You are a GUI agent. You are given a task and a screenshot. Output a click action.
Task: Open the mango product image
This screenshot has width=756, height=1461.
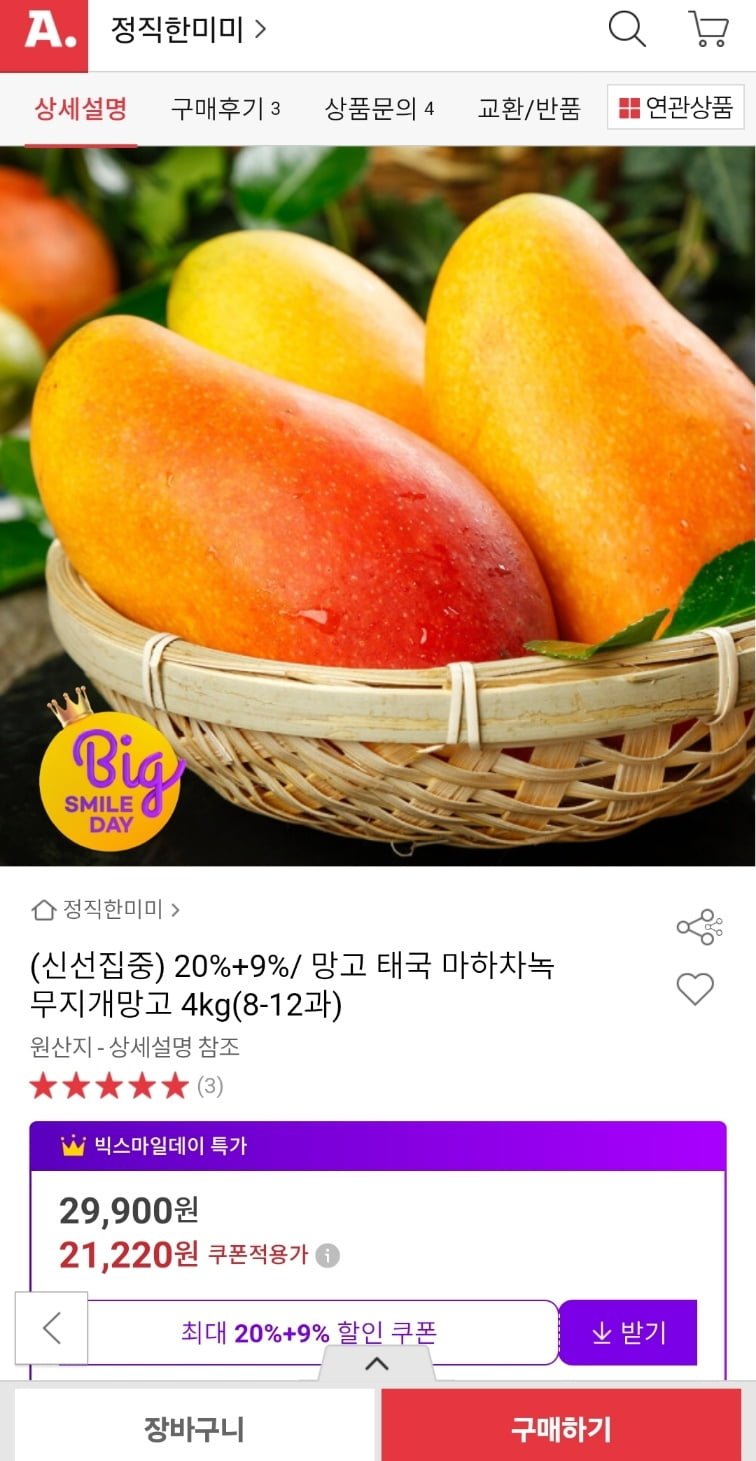tap(378, 500)
